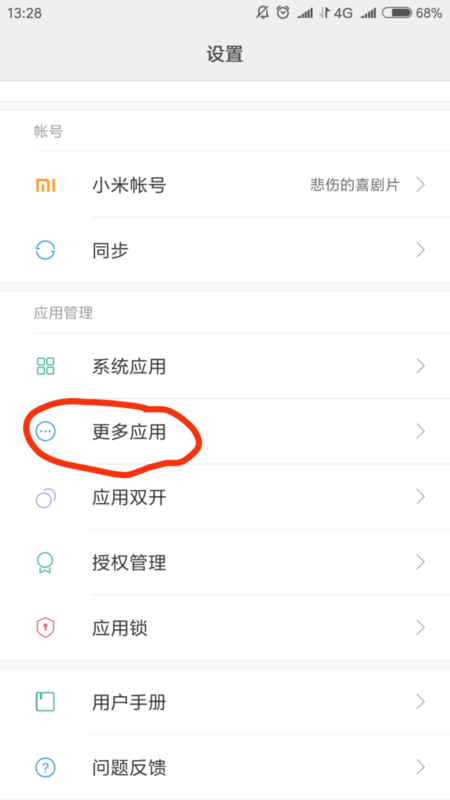Open 系统应用 settings
The height and width of the screenshot is (800, 450).
[x=225, y=366]
